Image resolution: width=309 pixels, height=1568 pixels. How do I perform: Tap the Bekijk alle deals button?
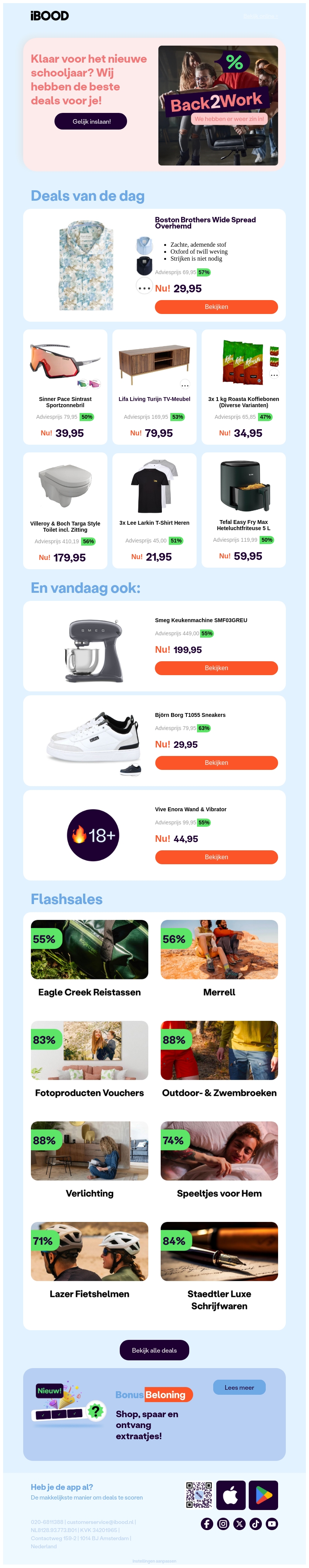[154, 1350]
